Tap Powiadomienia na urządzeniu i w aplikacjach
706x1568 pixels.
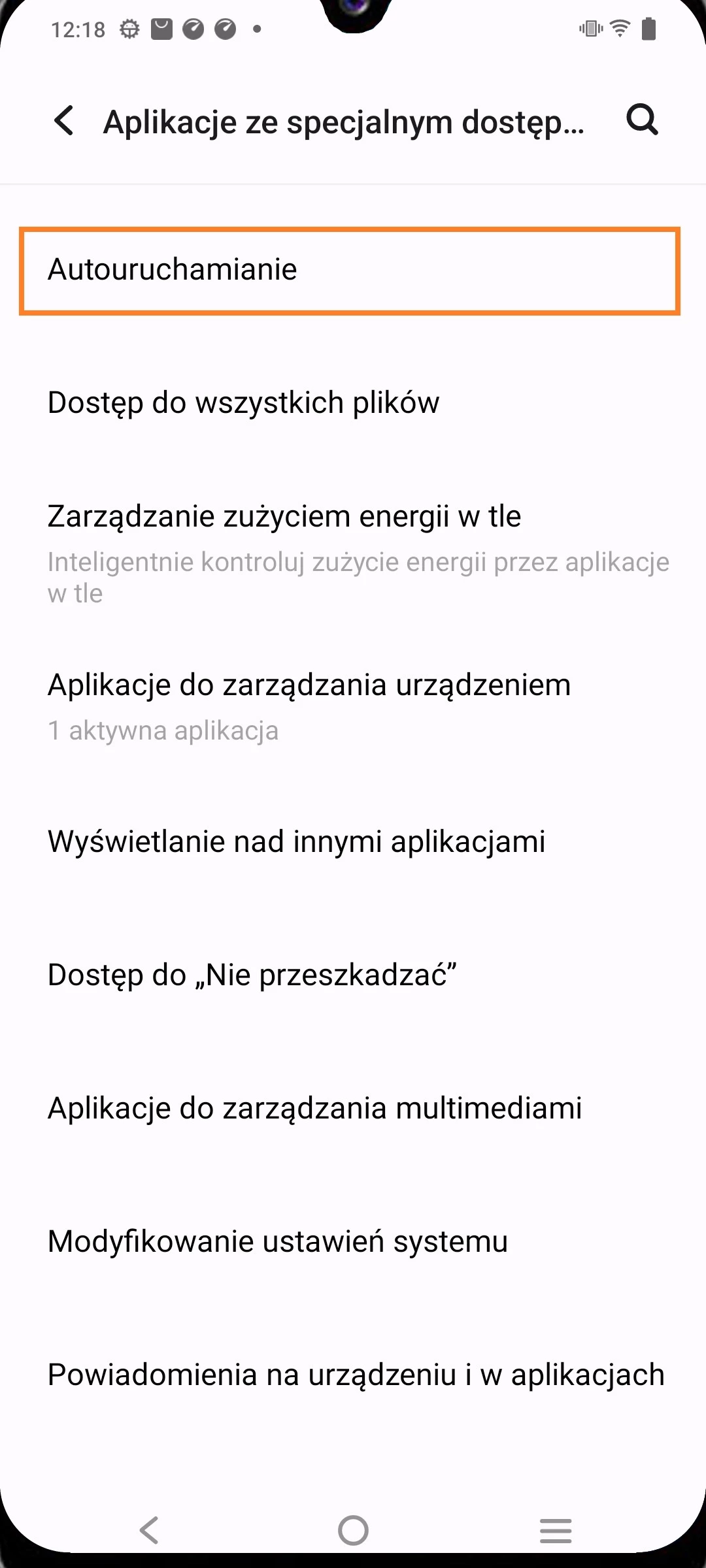(353, 1375)
